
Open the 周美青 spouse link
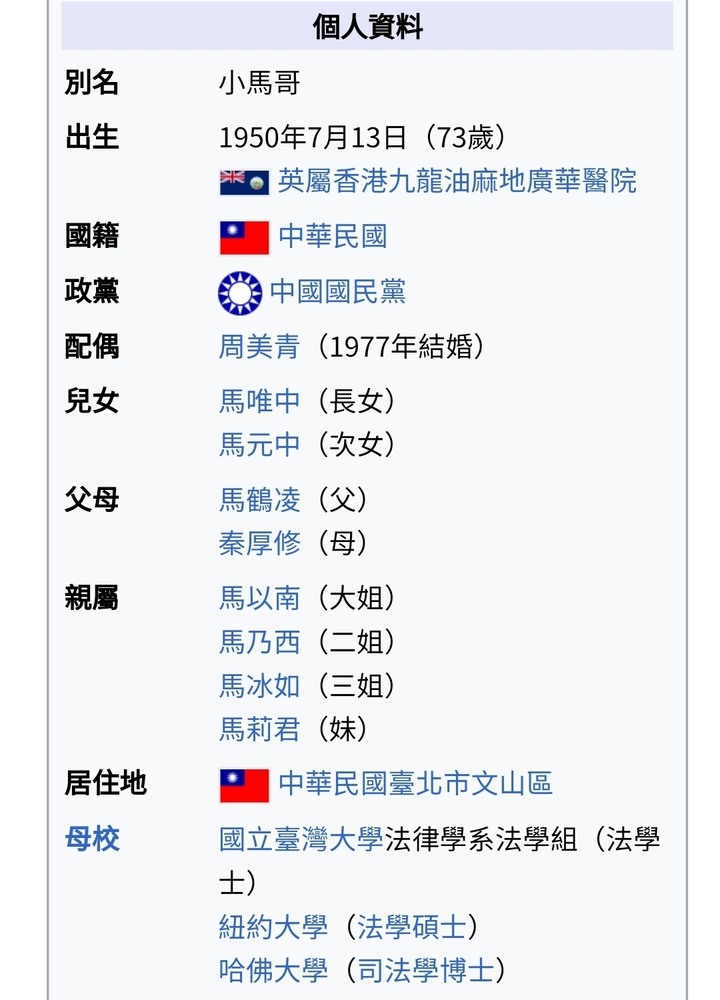pos(259,347)
